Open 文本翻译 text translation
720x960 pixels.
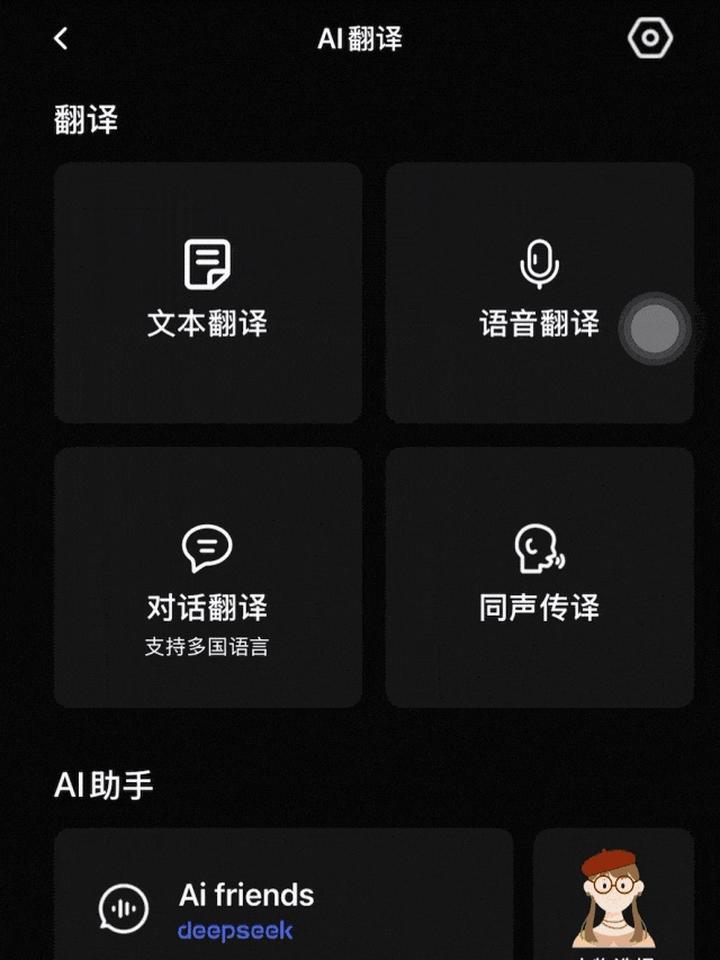(x=208, y=293)
